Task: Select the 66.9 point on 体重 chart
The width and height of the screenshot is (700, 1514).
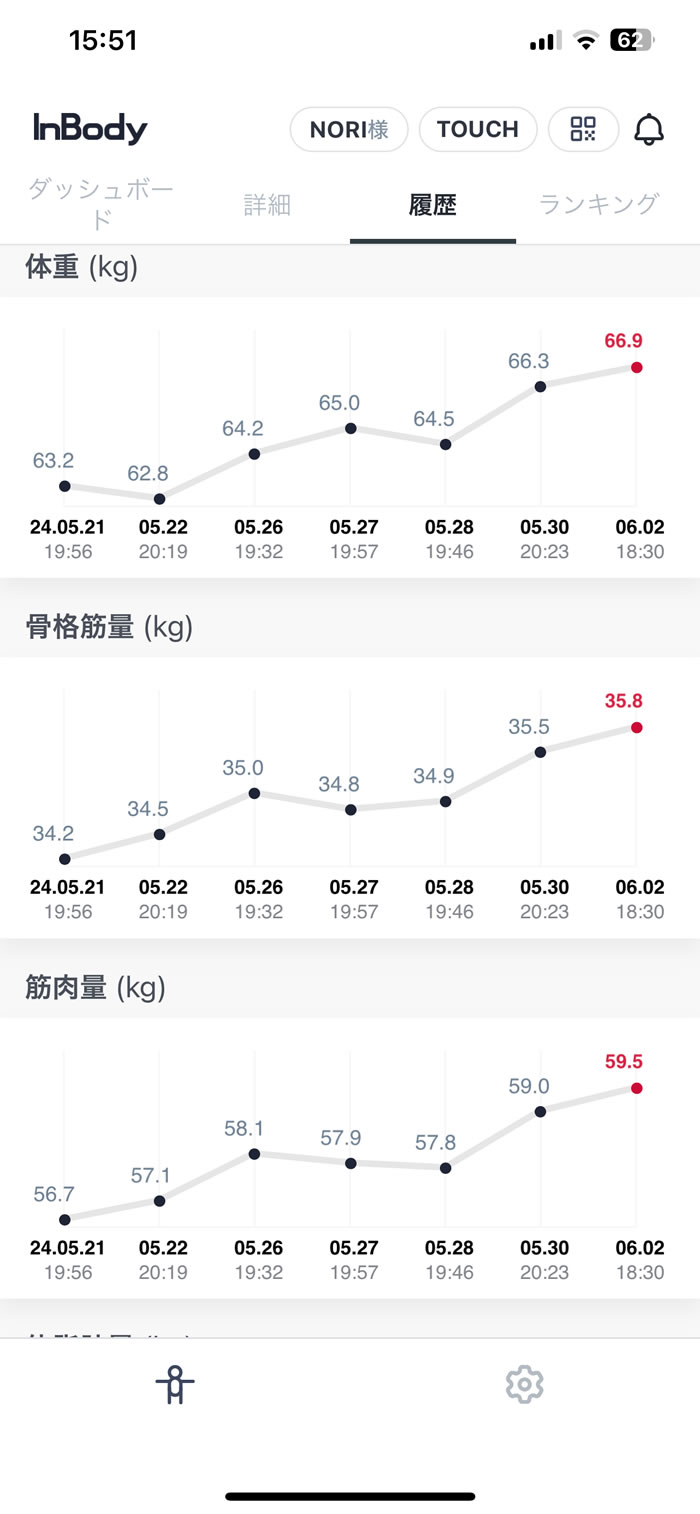Action: (x=636, y=367)
